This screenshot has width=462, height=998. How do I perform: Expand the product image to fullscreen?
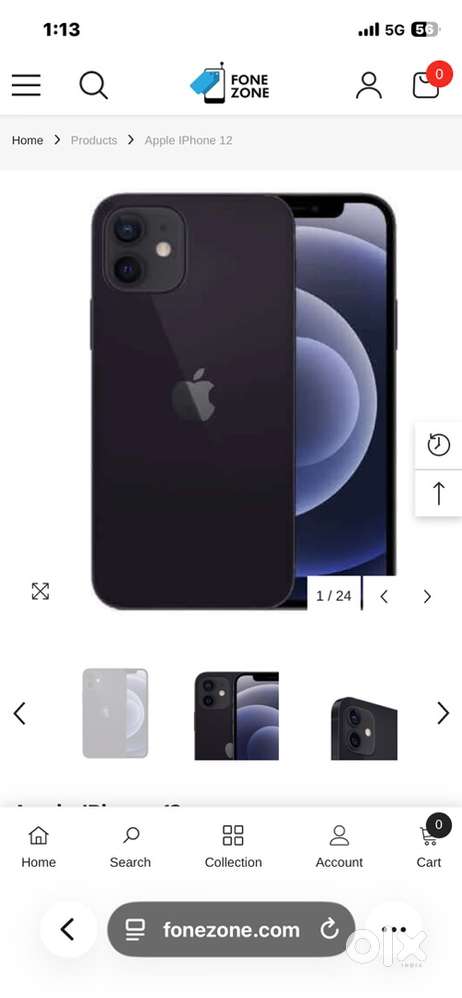click(40, 591)
